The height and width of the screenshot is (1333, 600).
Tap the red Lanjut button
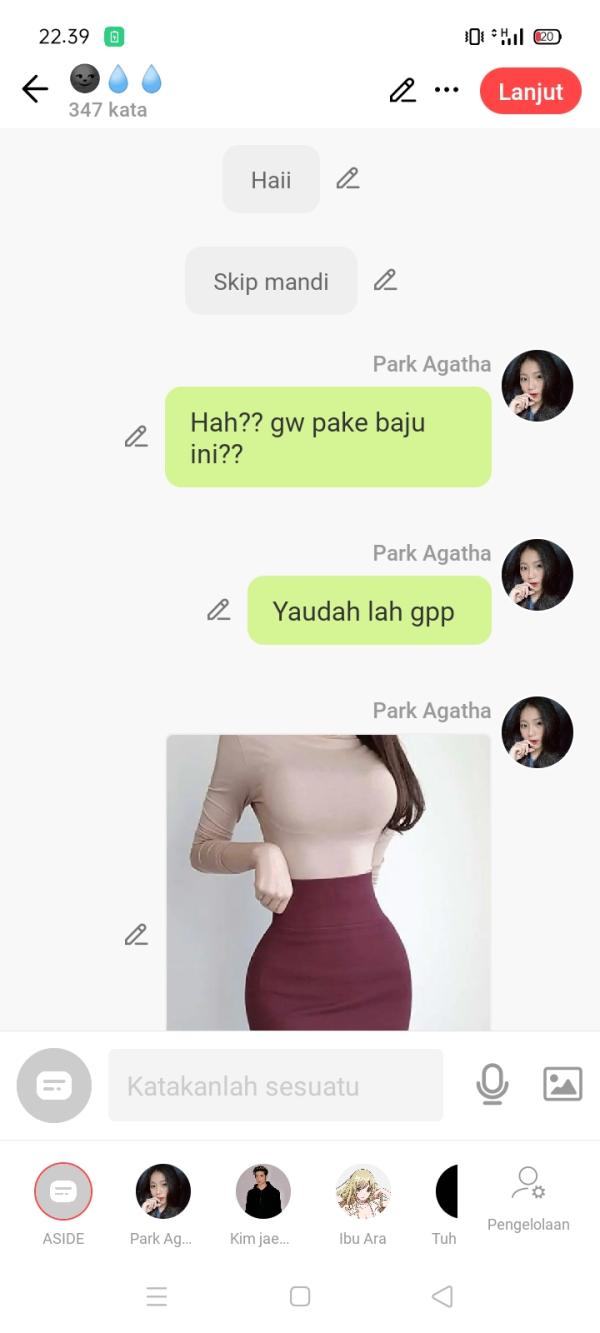530,91
